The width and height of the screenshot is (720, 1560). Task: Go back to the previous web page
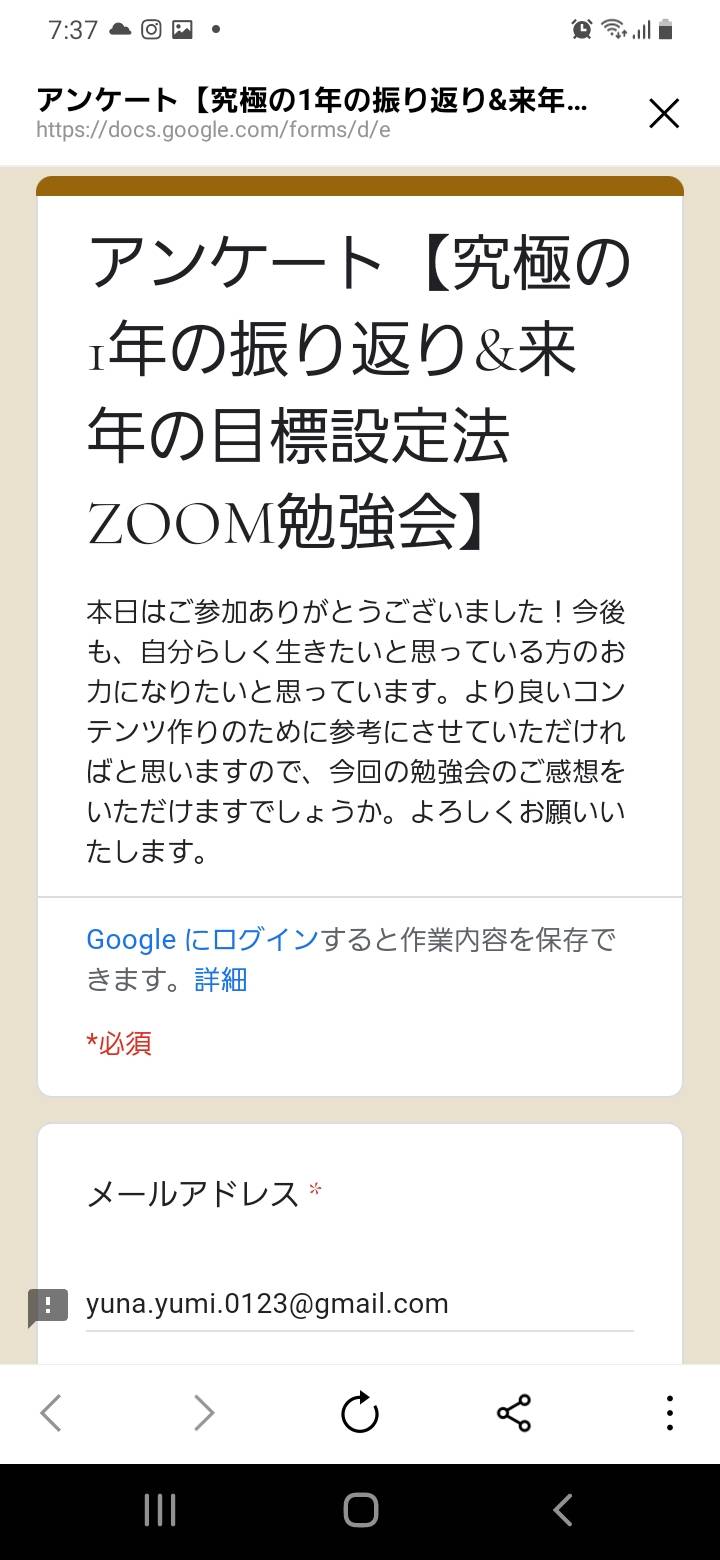(51, 1413)
